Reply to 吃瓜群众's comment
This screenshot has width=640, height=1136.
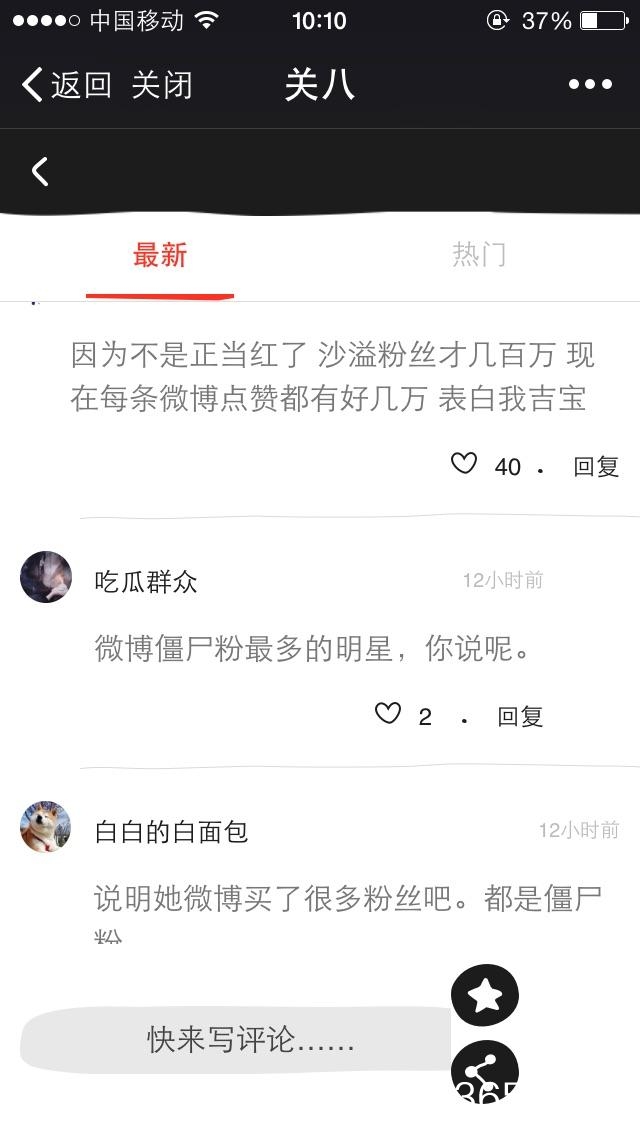point(520,716)
